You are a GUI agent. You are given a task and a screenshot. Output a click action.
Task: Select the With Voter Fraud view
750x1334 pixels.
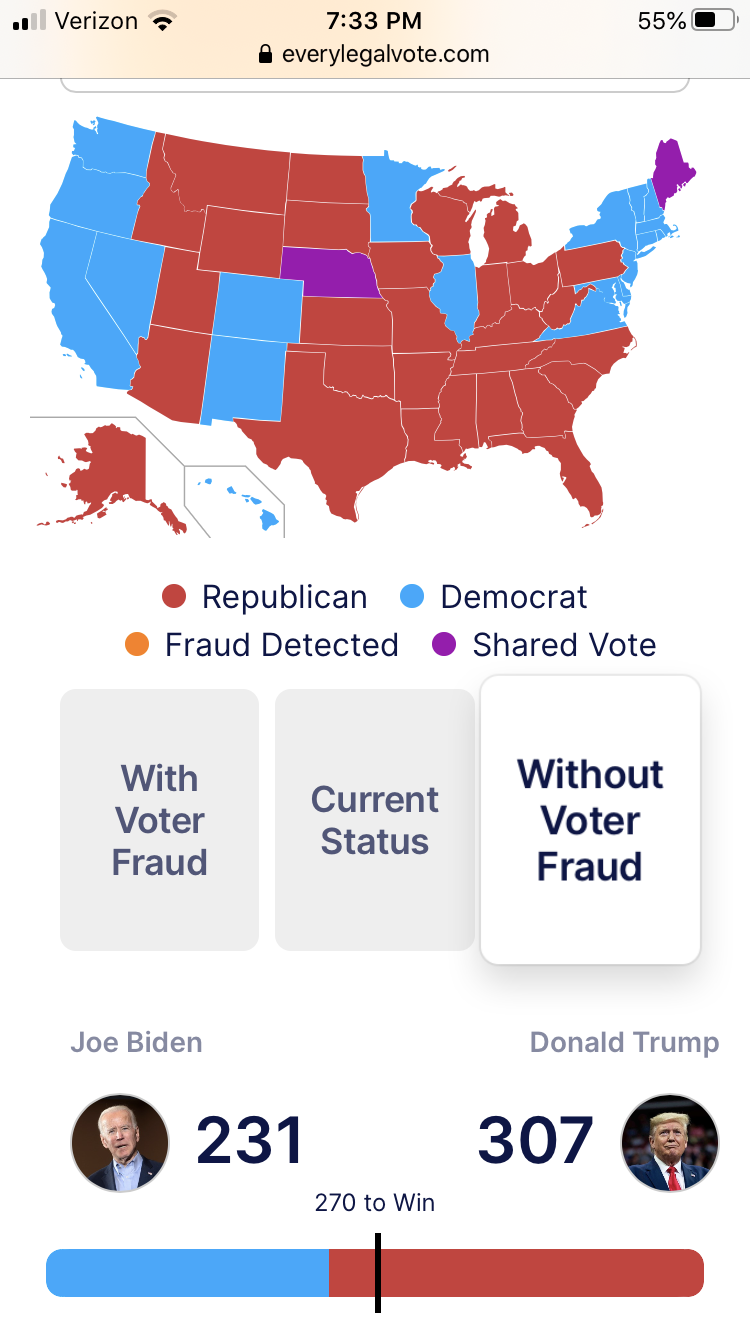point(160,820)
